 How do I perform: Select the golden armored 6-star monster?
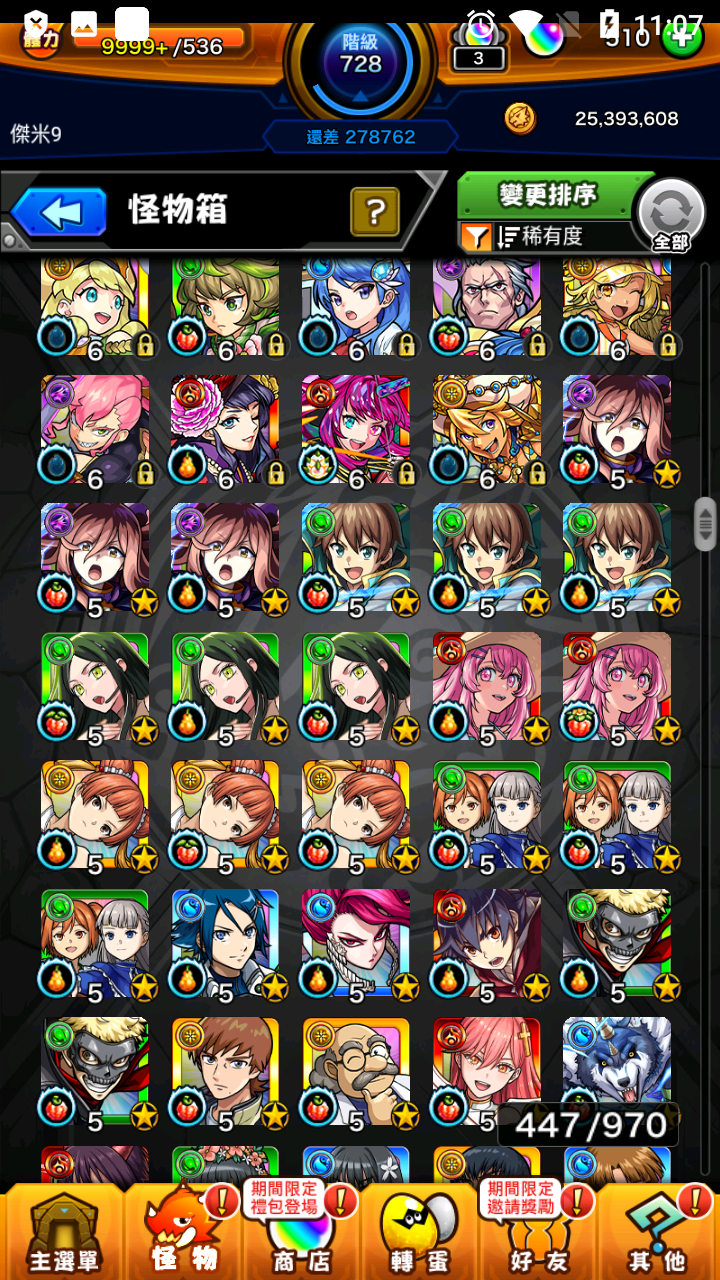coord(487,430)
